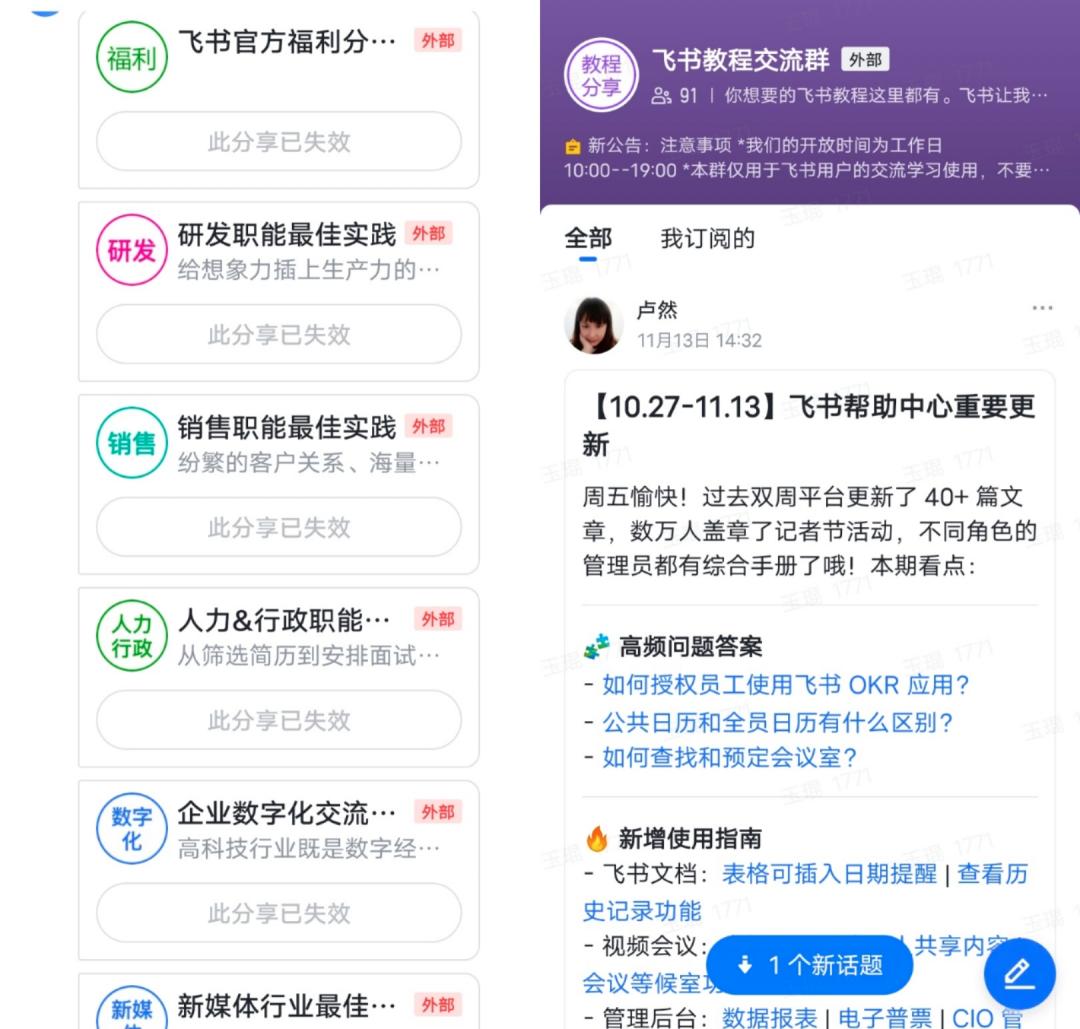This screenshot has width=1080, height=1029.
Task: Open link 如何授权员工使用飞书 OKR 应用?
Action: tap(786, 685)
